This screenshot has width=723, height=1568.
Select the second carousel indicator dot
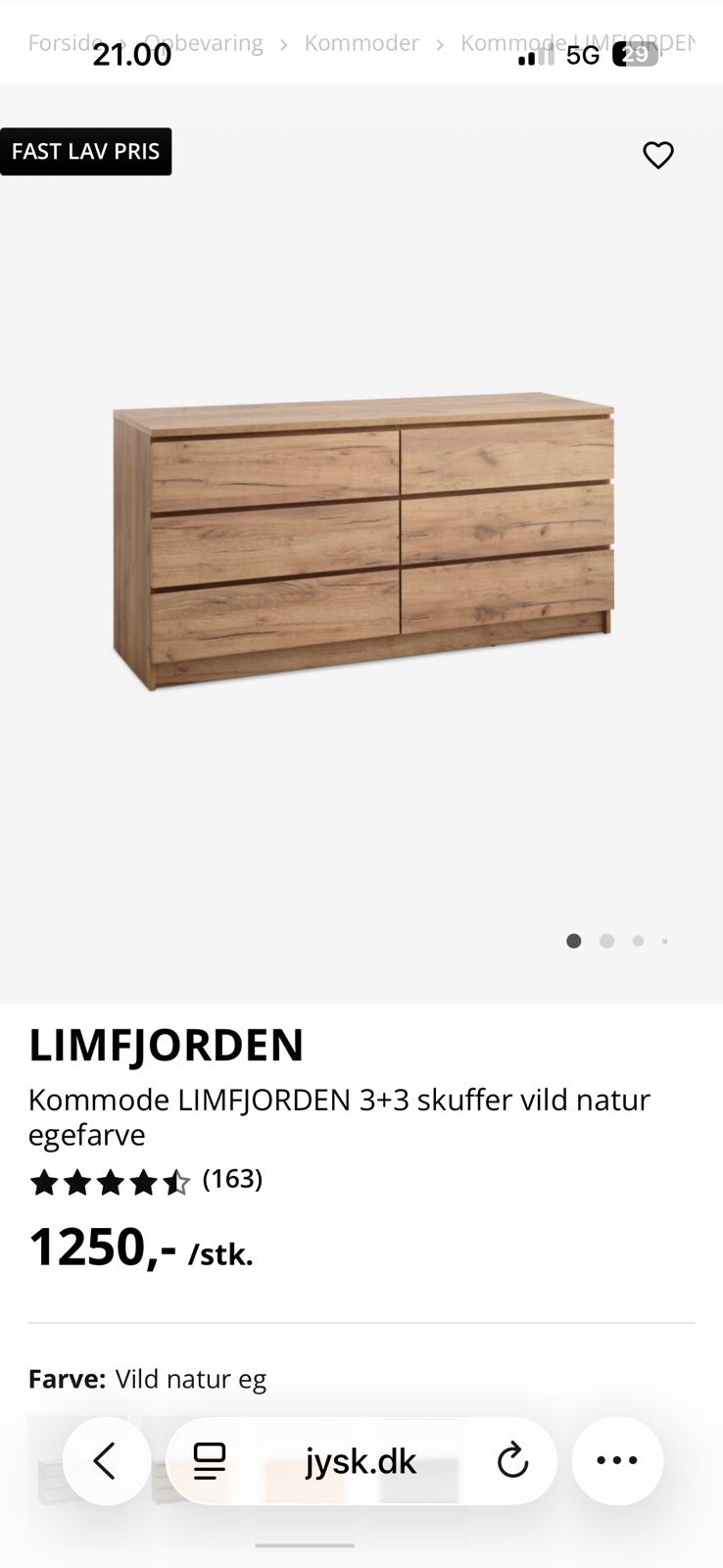[606, 941]
